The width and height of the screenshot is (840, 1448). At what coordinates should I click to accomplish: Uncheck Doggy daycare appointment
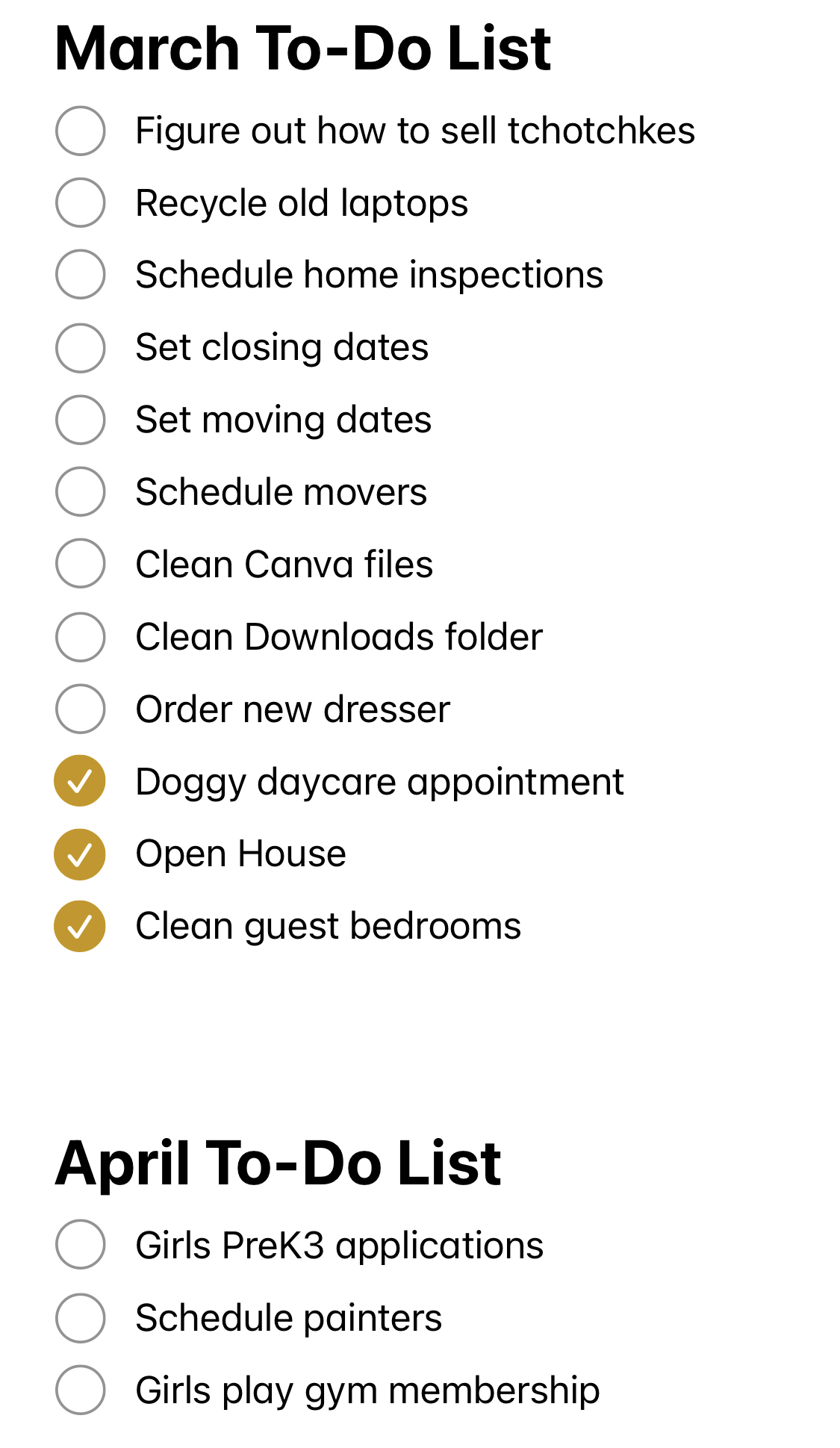pos(80,781)
